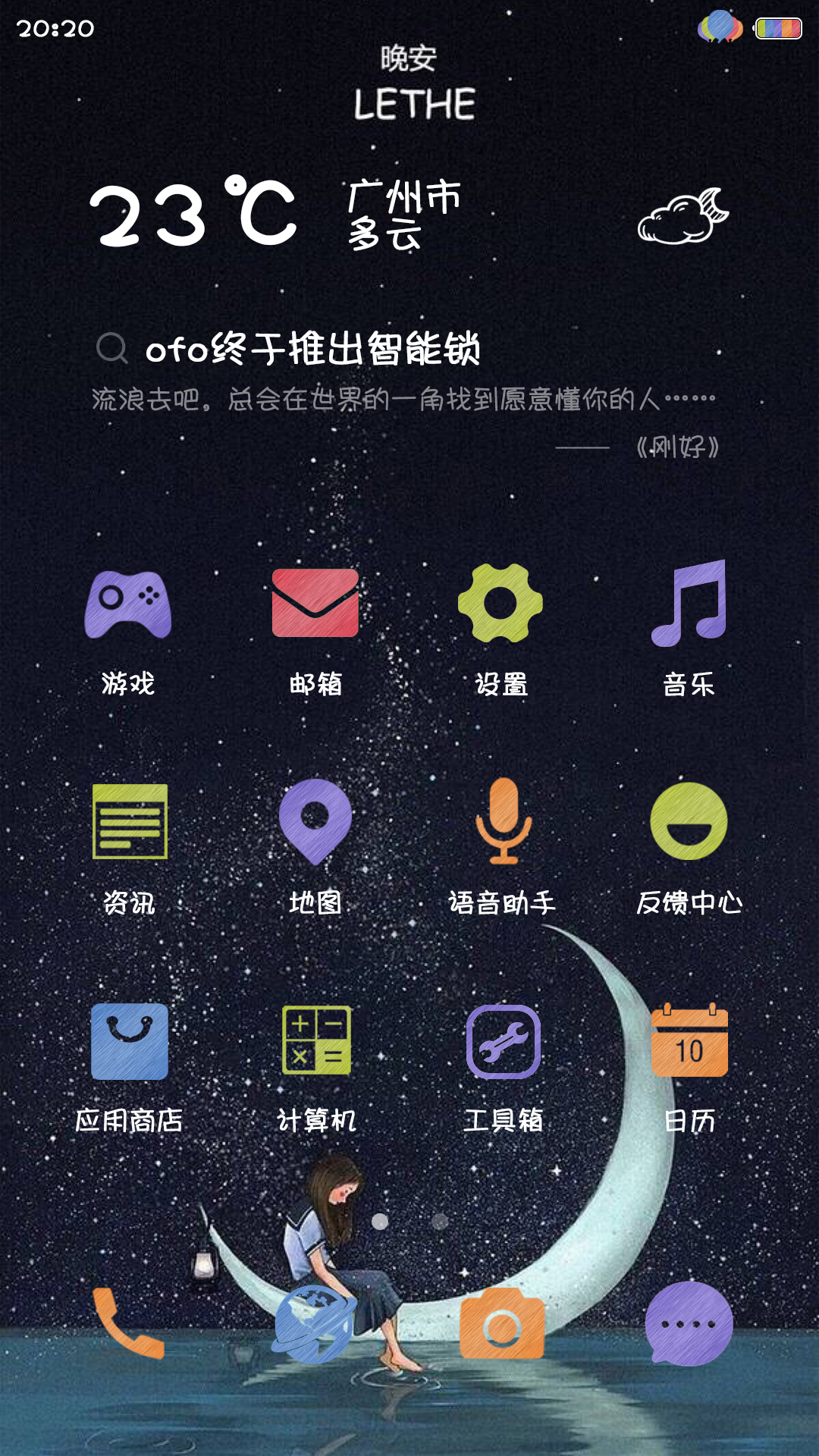This screenshot has height=1456, width=819.
Task: Open the 资讯 news app
Action: 129,821
